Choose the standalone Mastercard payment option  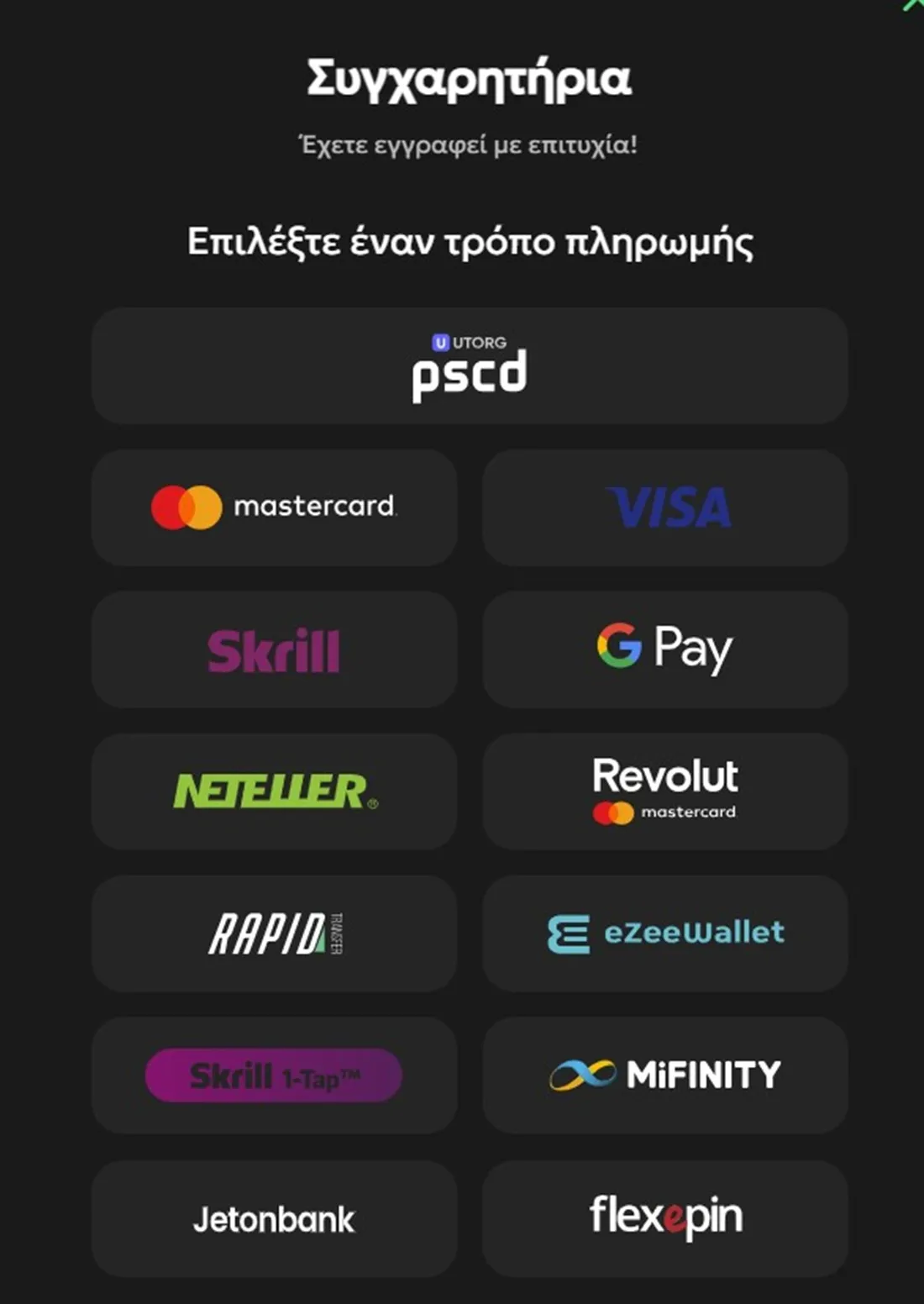(274, 507)
